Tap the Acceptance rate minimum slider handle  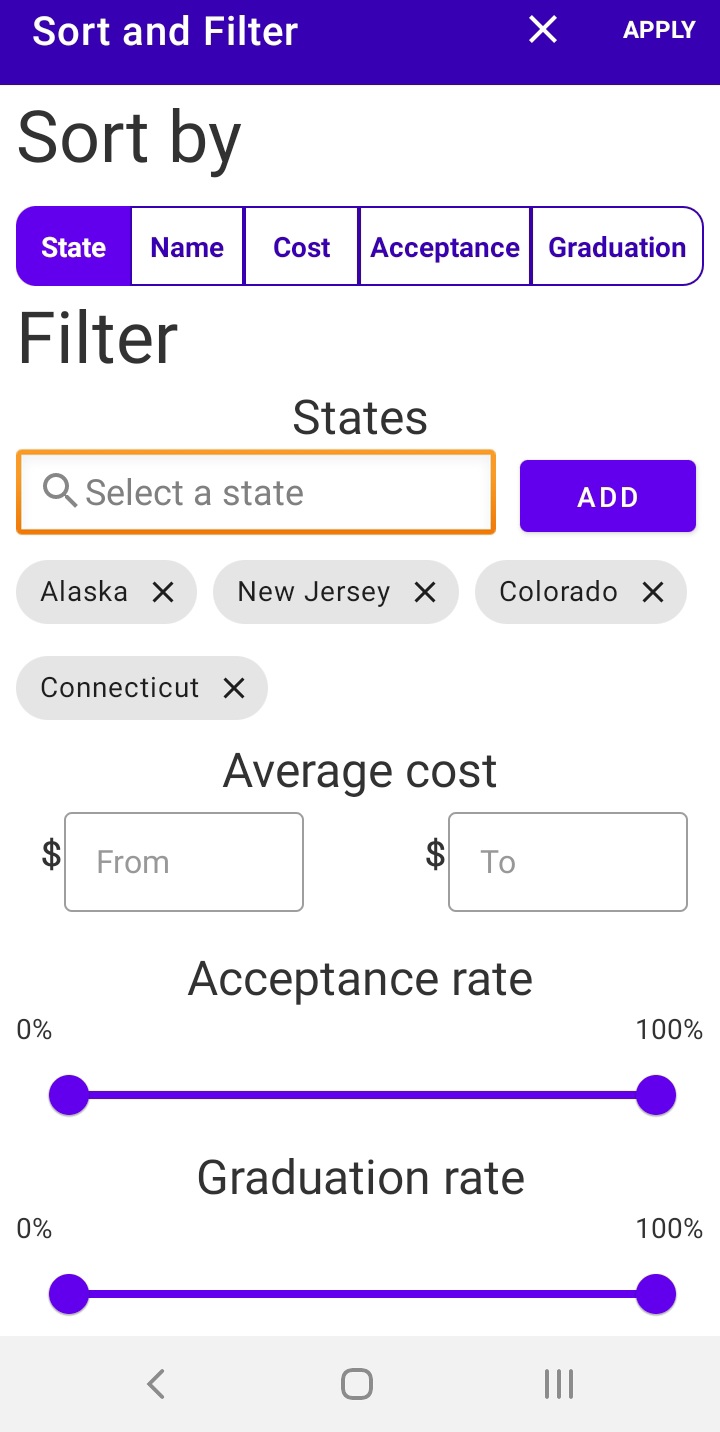(x=69, y=1095)
